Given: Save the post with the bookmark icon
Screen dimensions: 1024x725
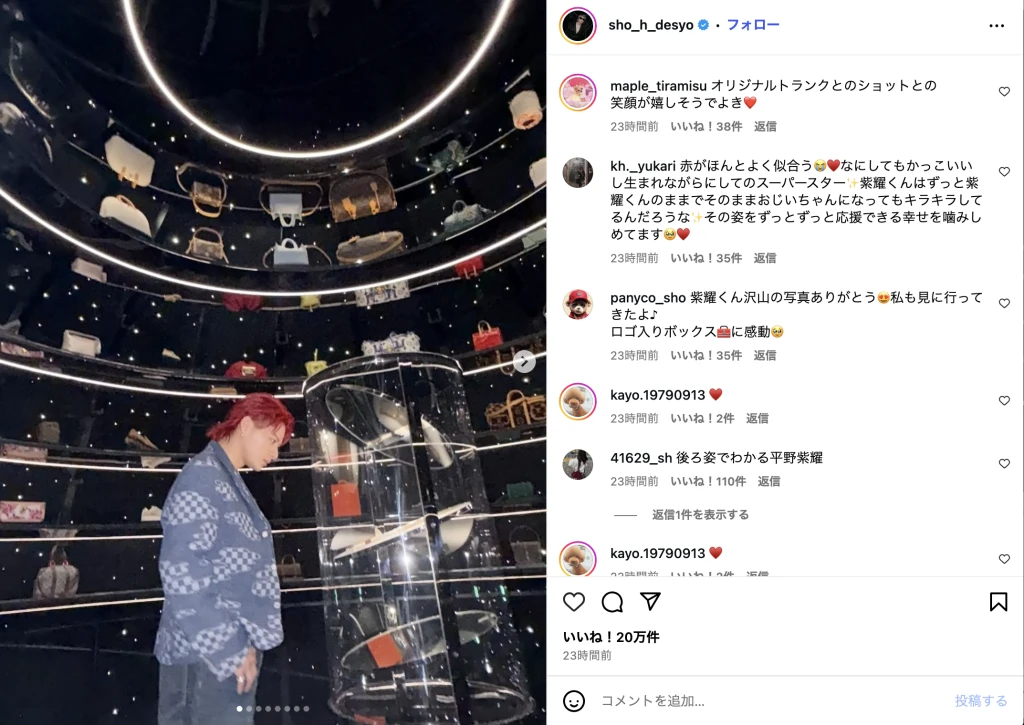Looking at the screenshot, I should pos(998,602).
